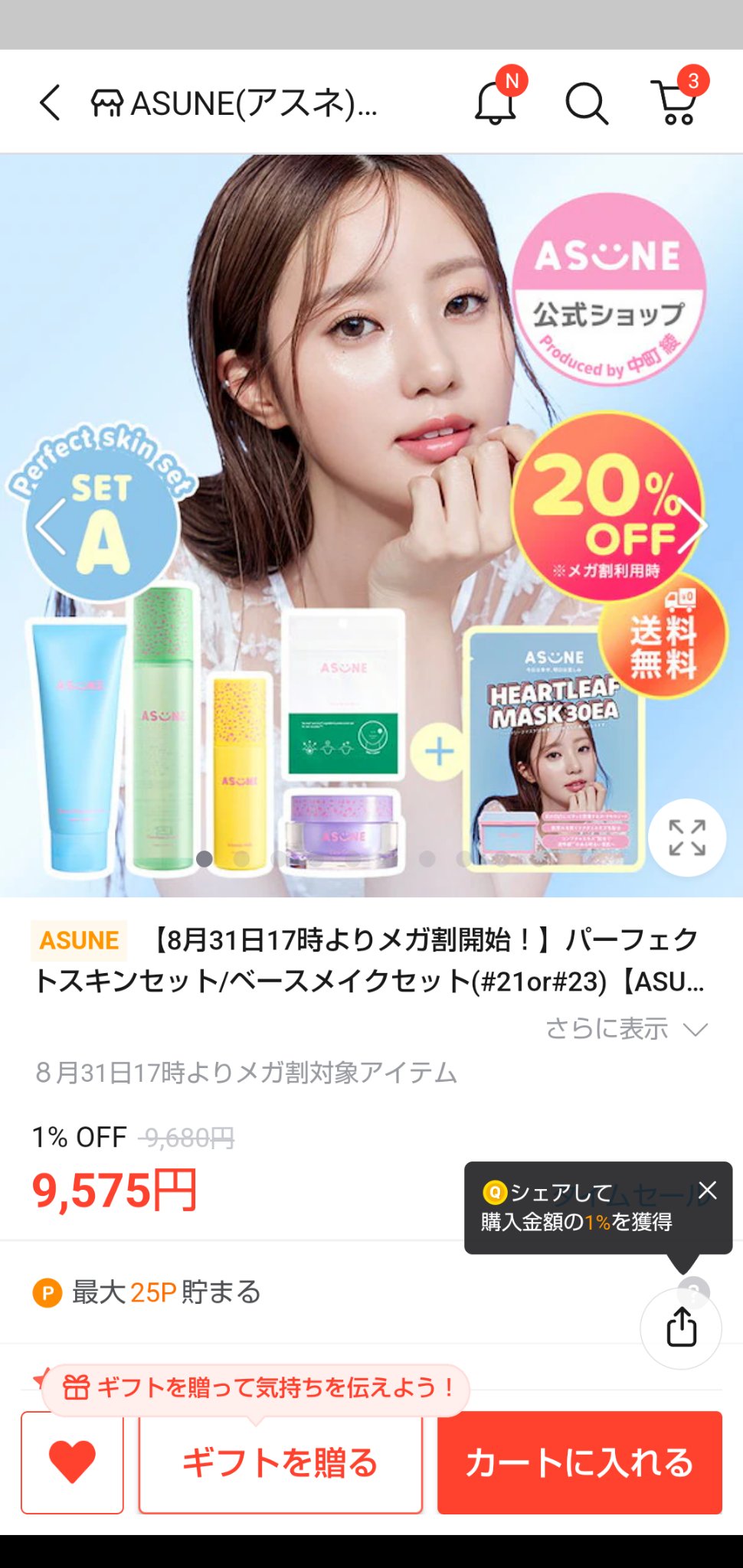Open the notifications bell
This screenshot has height=1568, width=743.
click(x=496, y=103)
